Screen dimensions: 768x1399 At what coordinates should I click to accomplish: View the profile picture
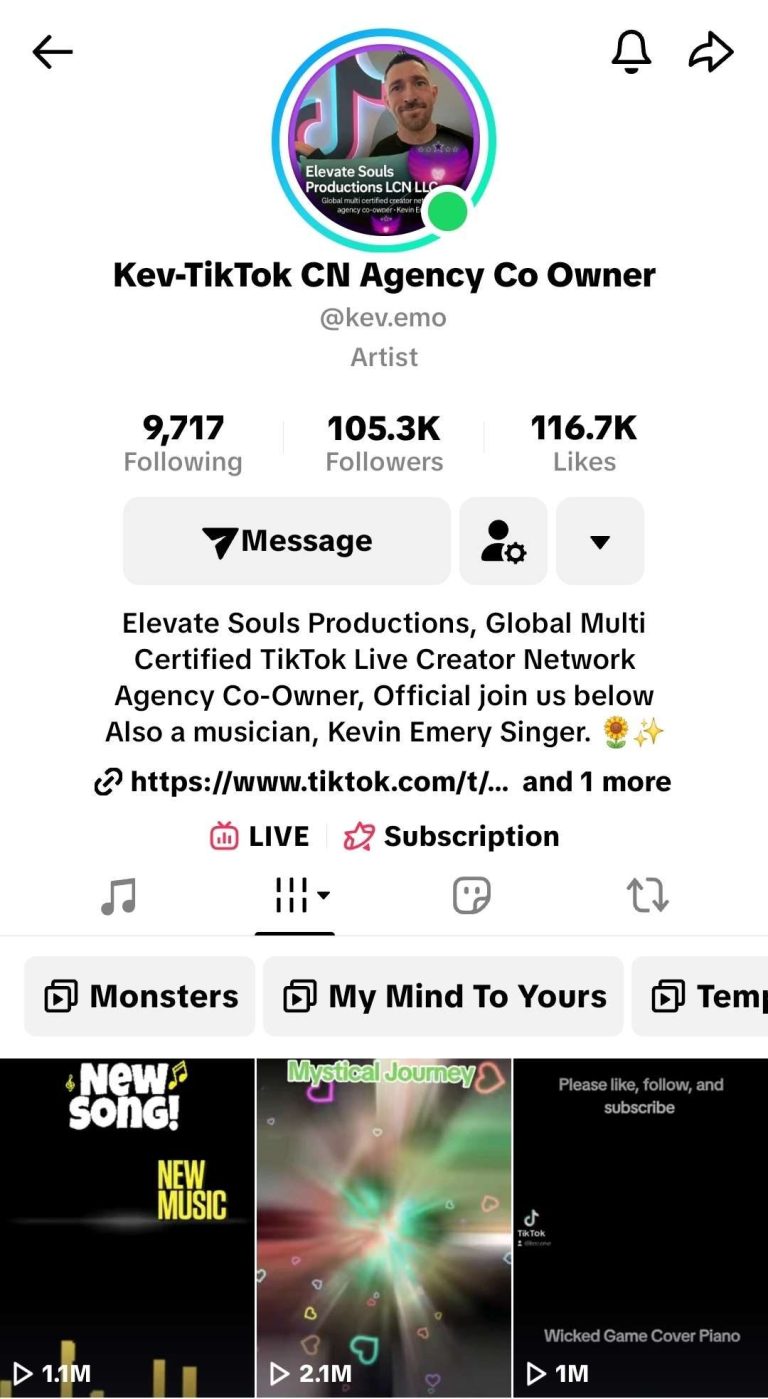(x=384, y=140)
